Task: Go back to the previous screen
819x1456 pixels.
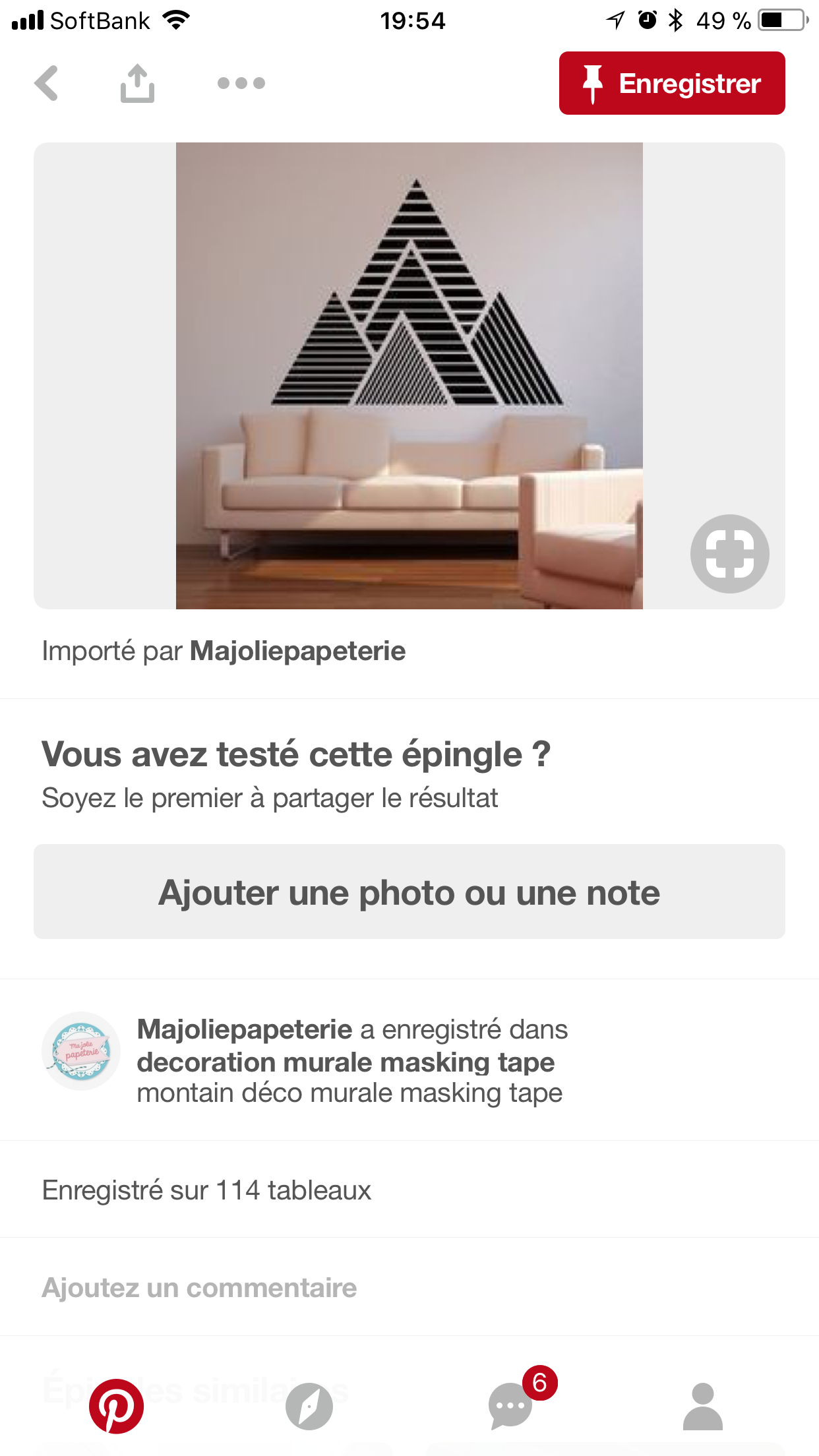Action: 47,83
